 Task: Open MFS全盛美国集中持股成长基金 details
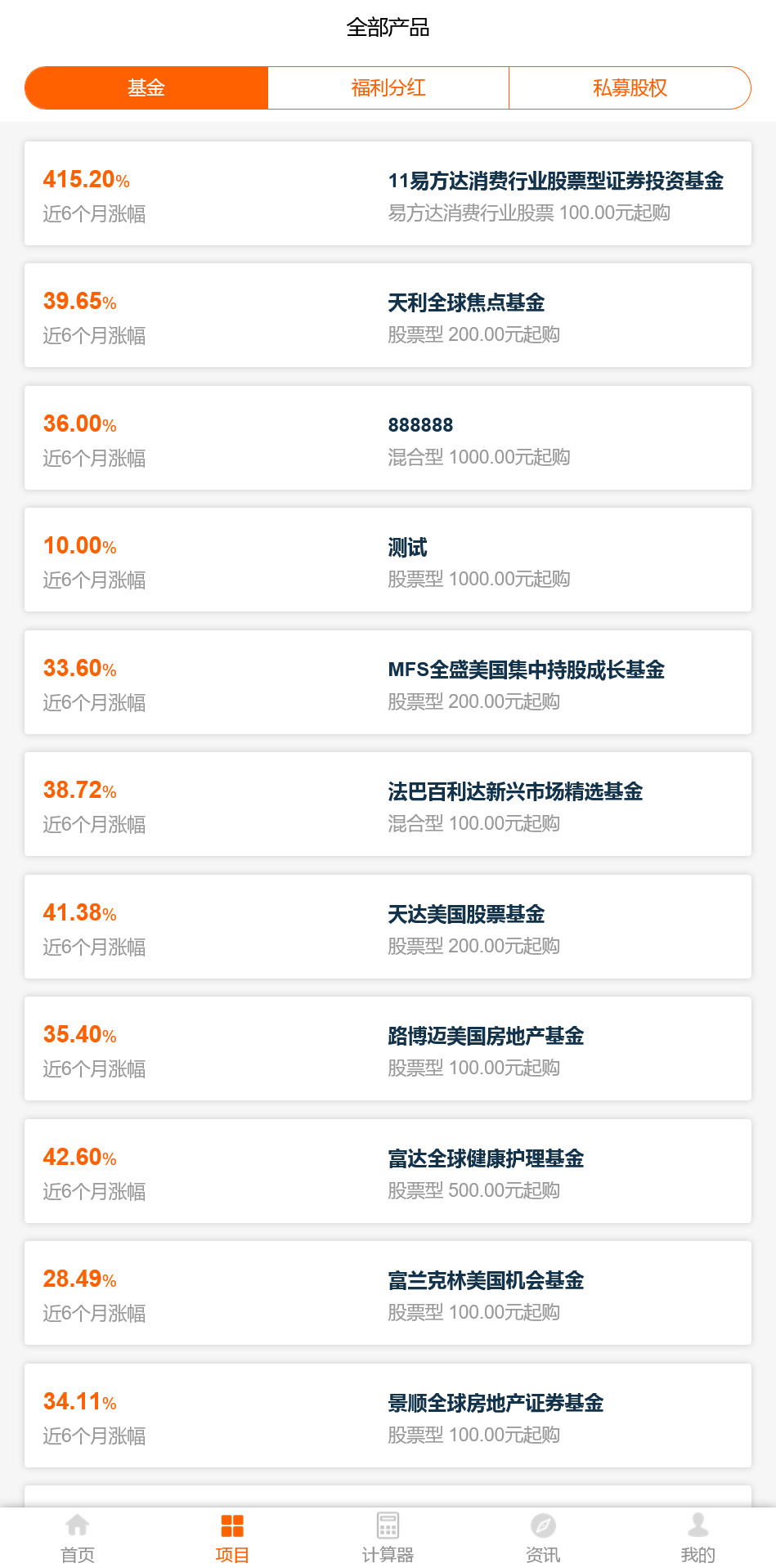click(388, 682)
